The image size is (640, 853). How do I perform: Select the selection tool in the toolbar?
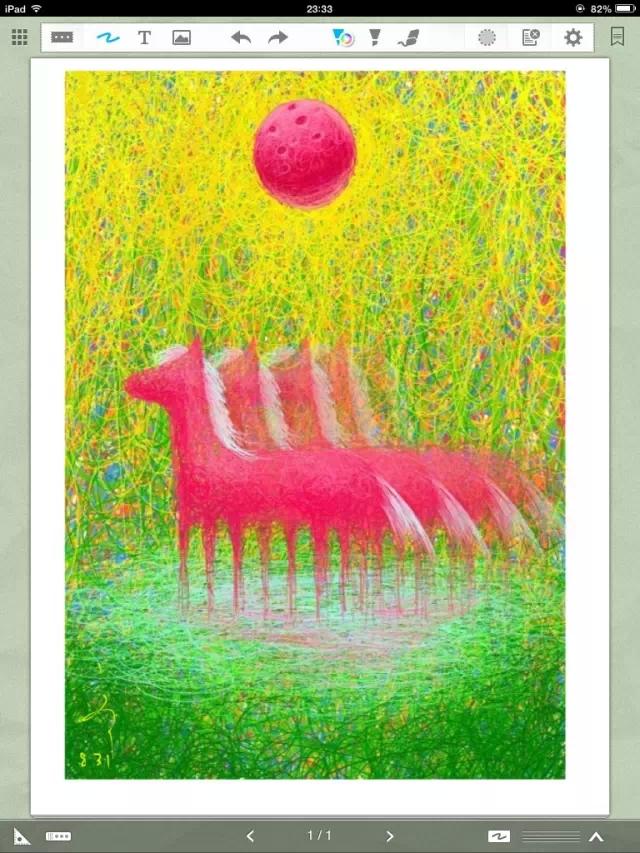[62, 38]
